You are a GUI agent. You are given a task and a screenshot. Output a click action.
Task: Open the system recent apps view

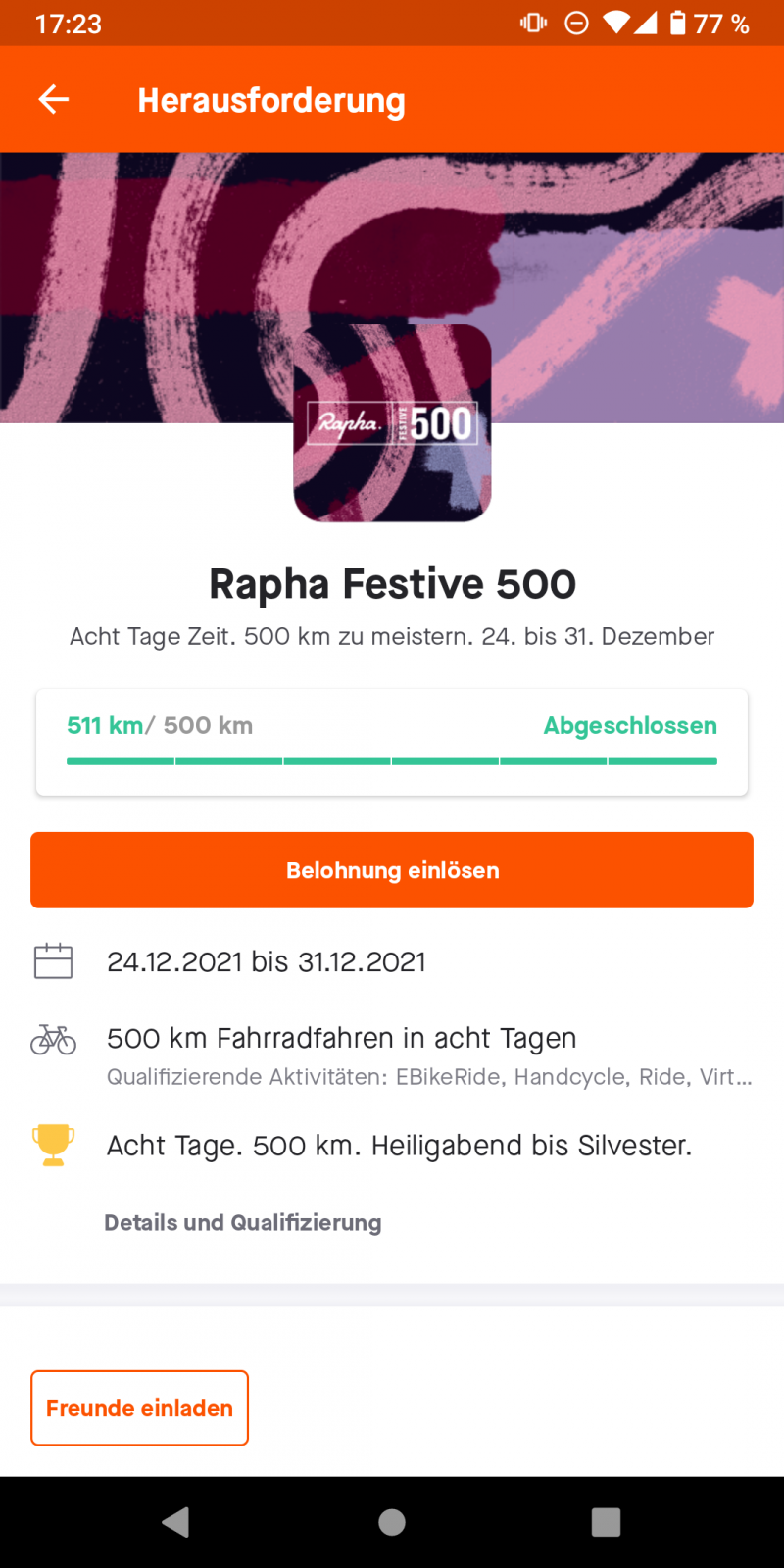coord(606,1522)
